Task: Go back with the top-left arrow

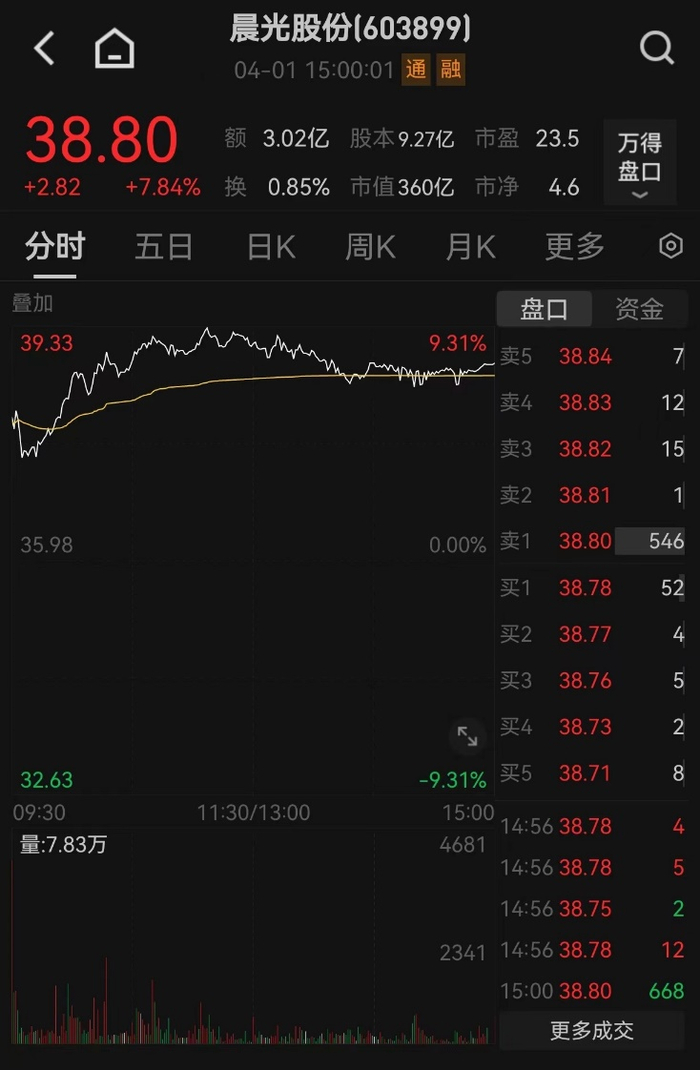Action: (x=44, y=48)
